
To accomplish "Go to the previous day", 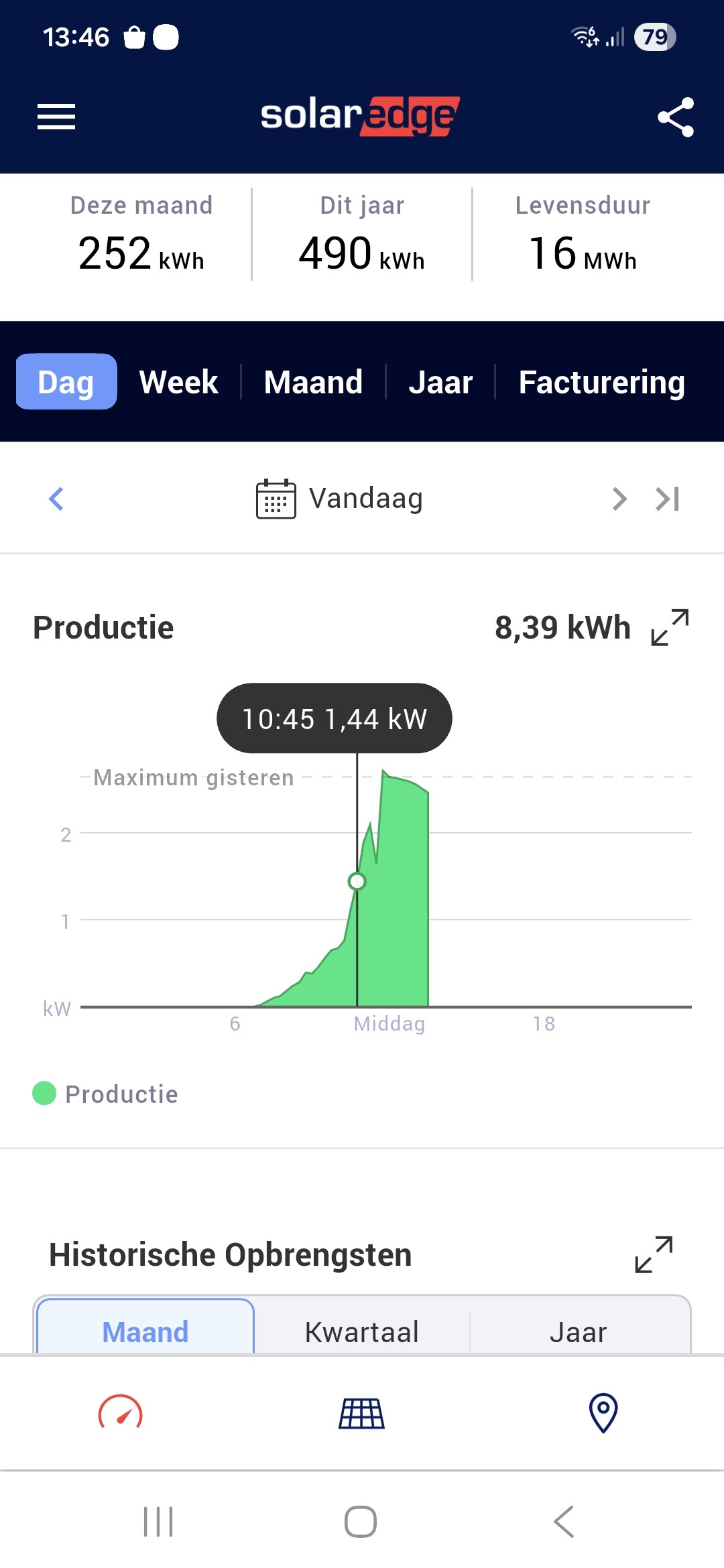I will pyautogui.click(x=56, y=499).
